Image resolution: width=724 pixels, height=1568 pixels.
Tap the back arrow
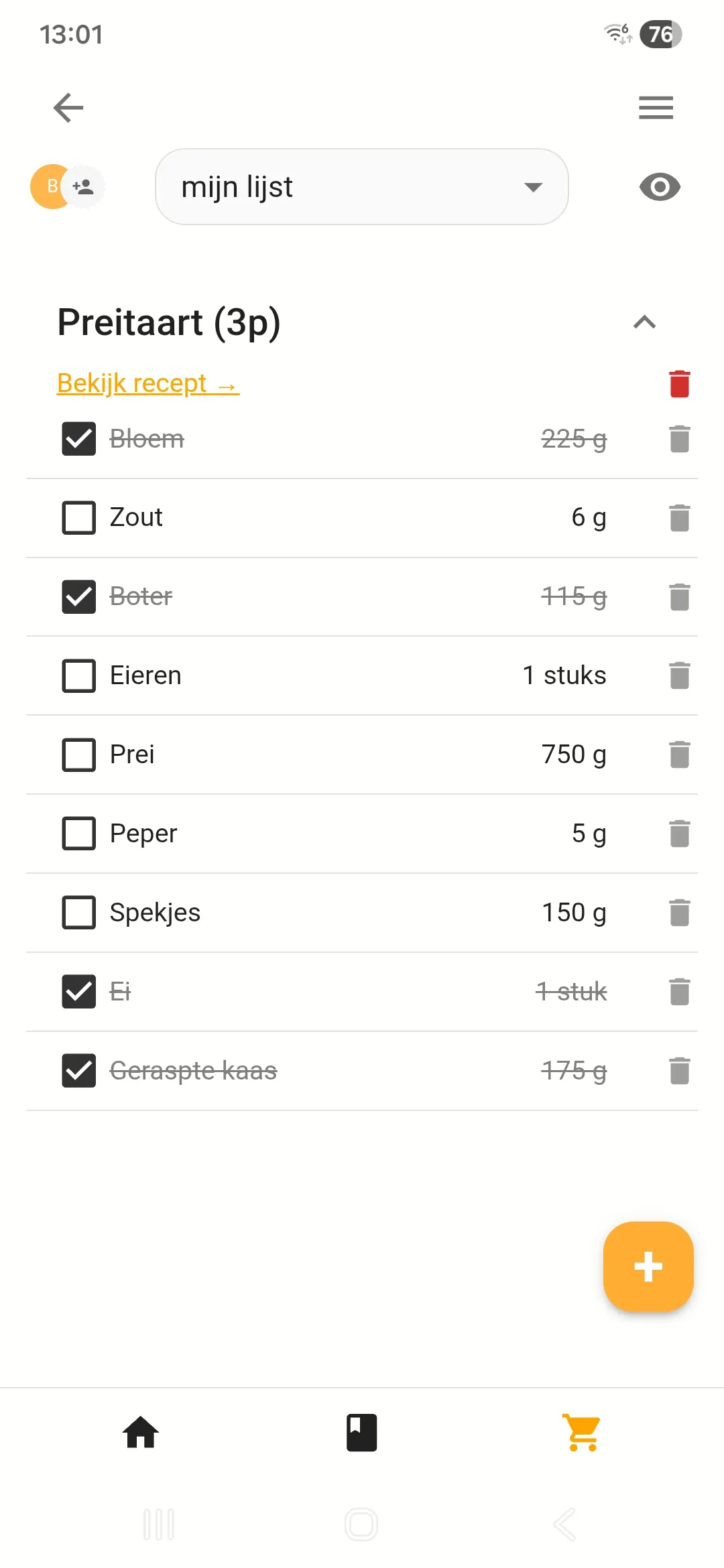pyautogui.click(x=67, y=107)
